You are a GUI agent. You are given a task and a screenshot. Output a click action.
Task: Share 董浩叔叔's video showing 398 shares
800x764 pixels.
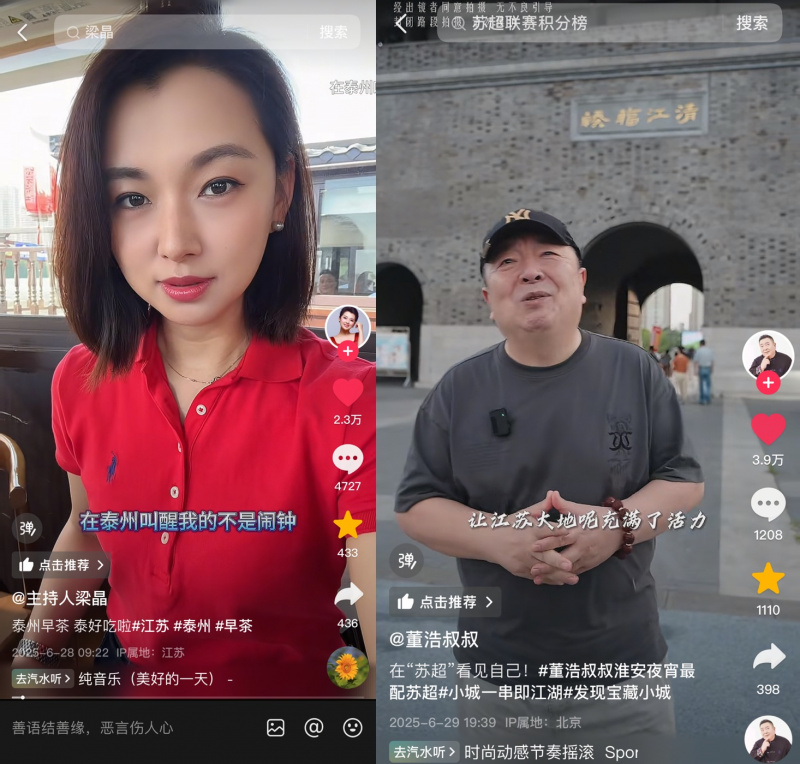coord(768,657)
